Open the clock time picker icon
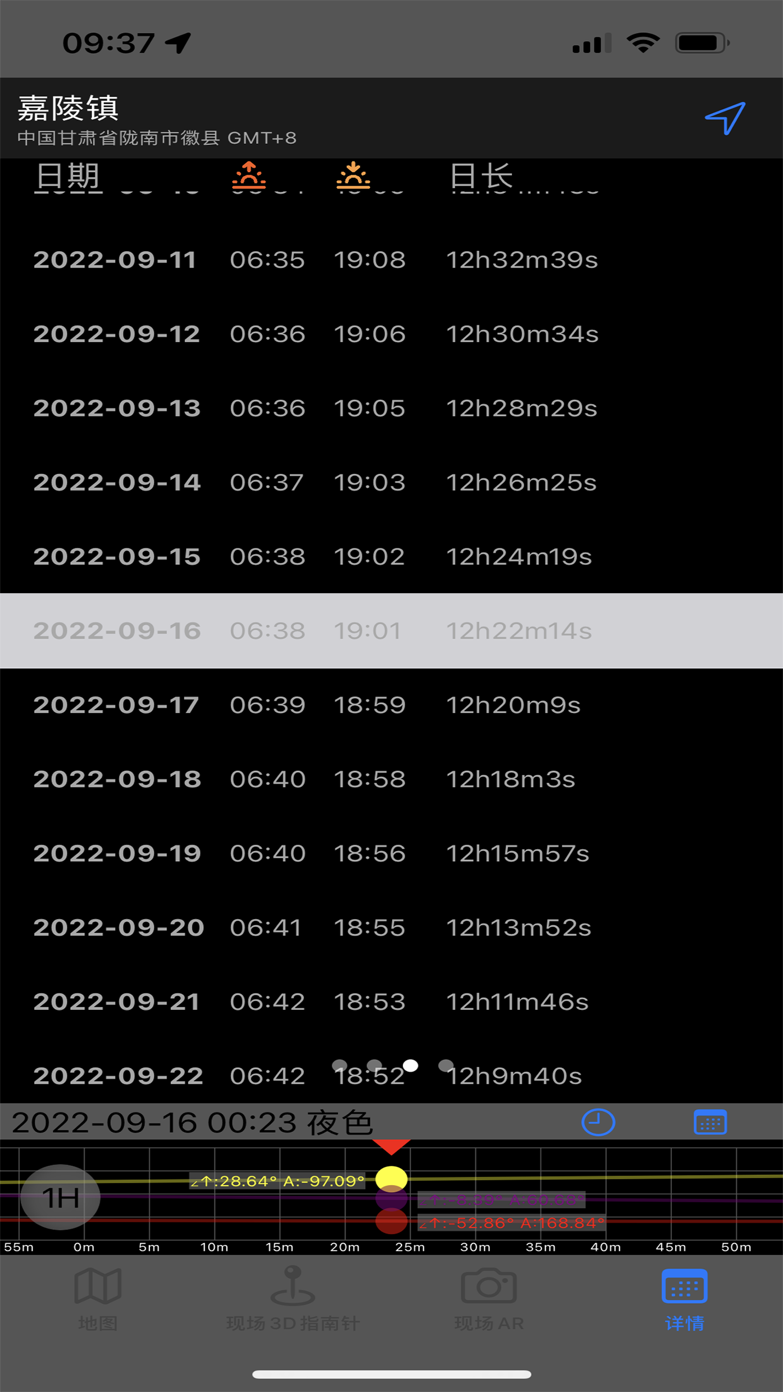783x1392 pixels. [x=598, y=1122]
